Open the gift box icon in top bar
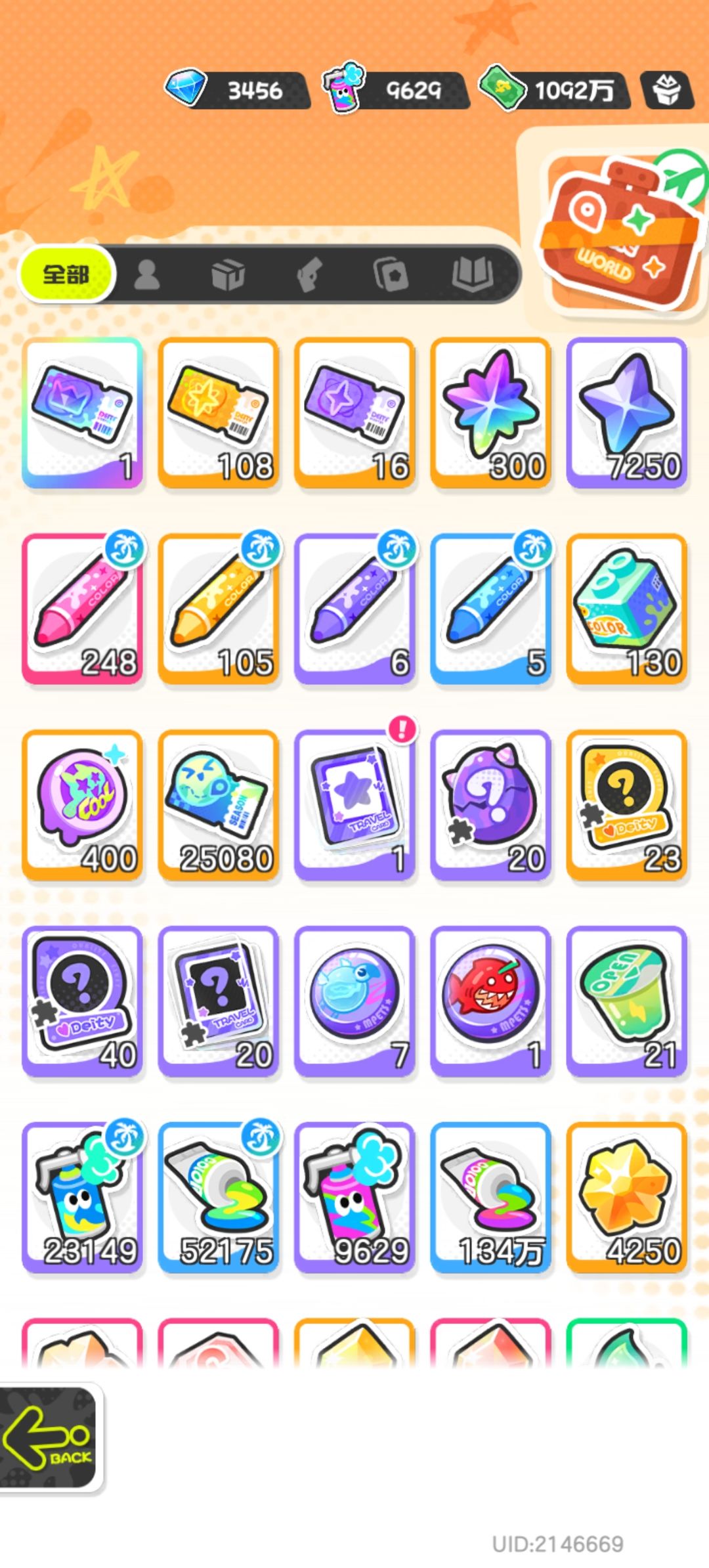The image size is (709, 1568). (x=666, y=90)
